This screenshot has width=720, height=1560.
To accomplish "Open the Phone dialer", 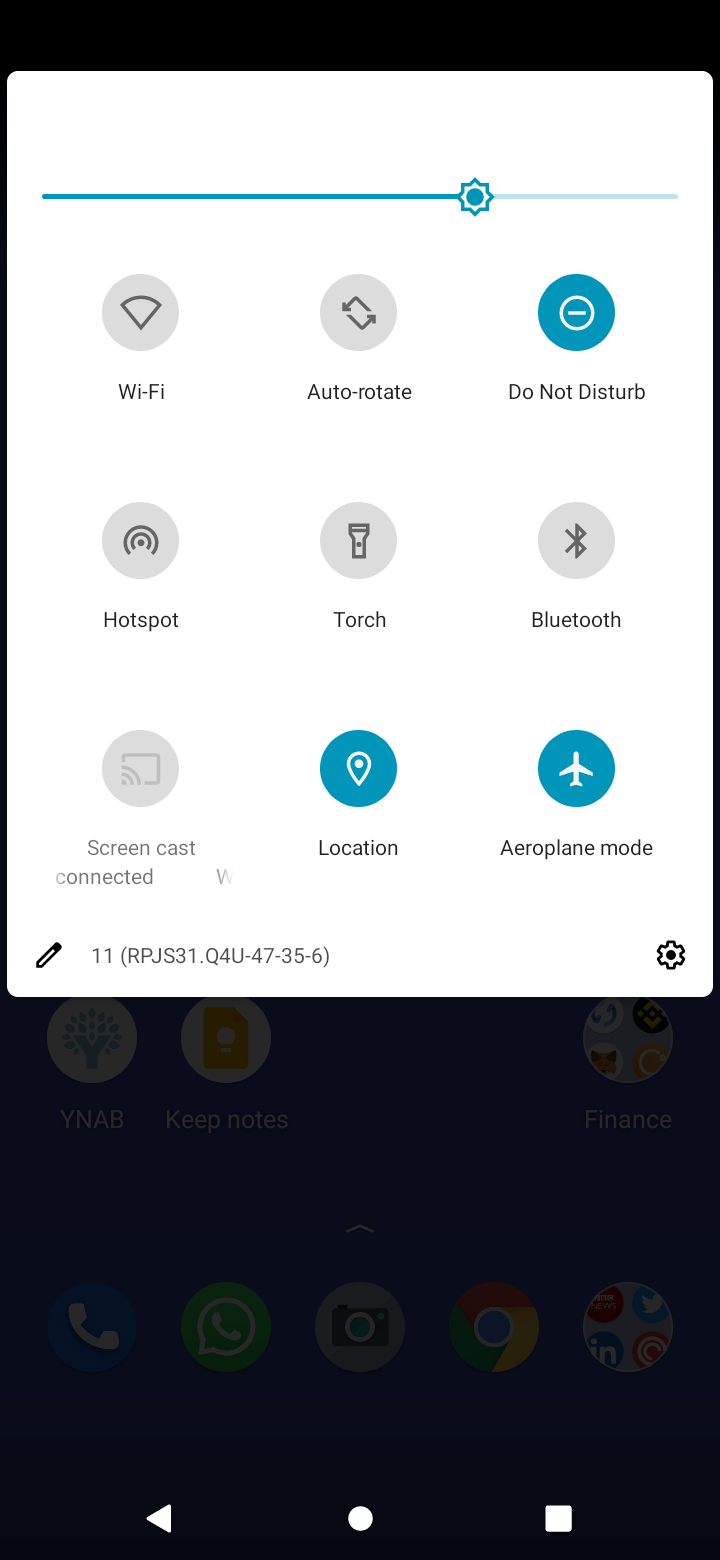I will (x=91, y=1326).
